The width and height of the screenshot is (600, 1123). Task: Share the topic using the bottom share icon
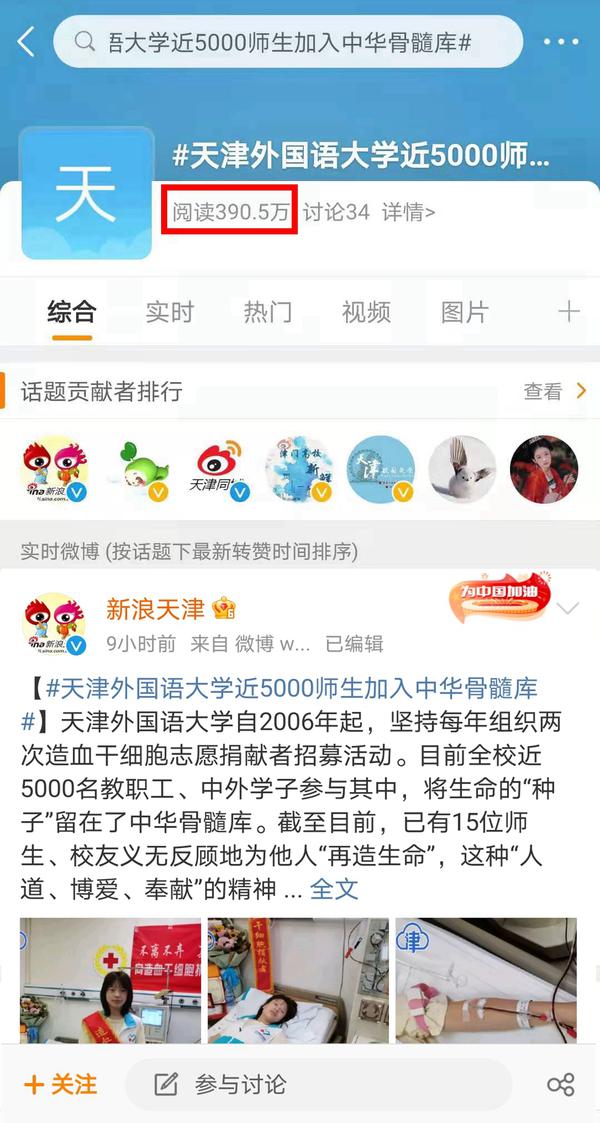(561, 1084)
